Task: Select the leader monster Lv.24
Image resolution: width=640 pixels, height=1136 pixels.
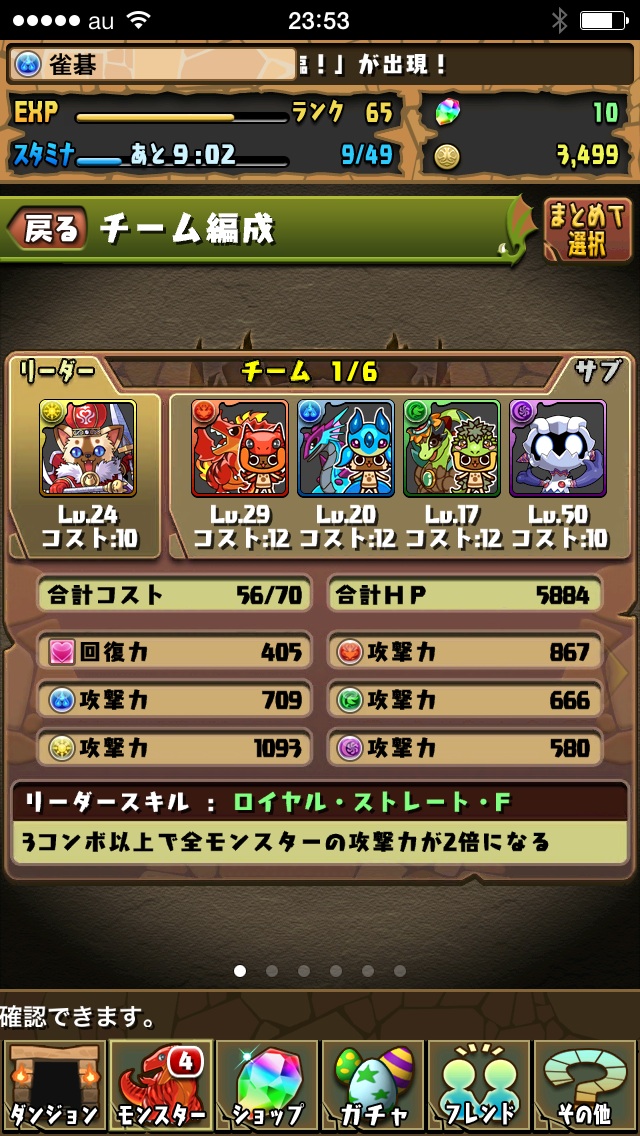Action: point(88,449)
